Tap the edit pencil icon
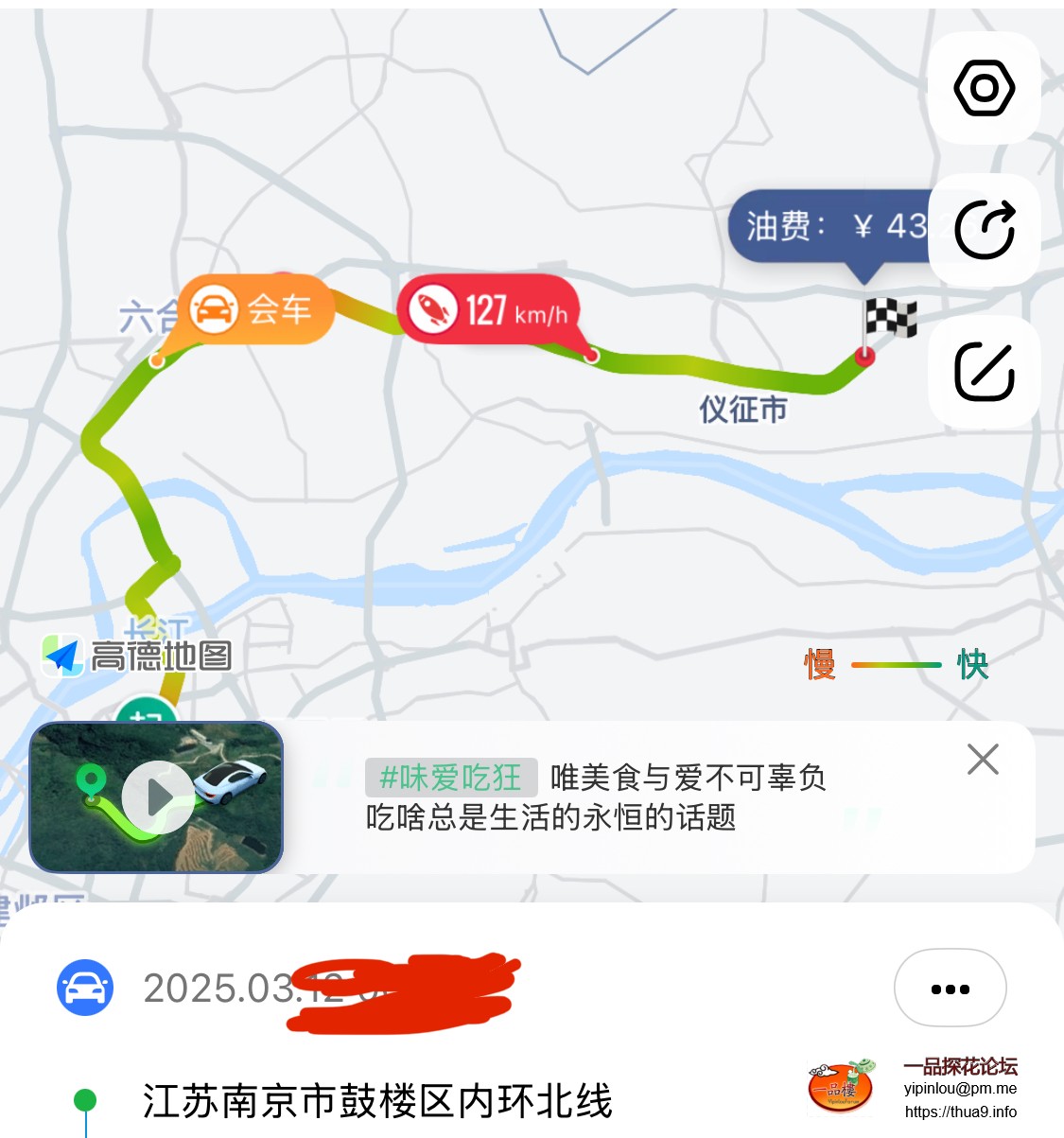The width and height of the screenshot is (1064, 1138). pos(984,372)
